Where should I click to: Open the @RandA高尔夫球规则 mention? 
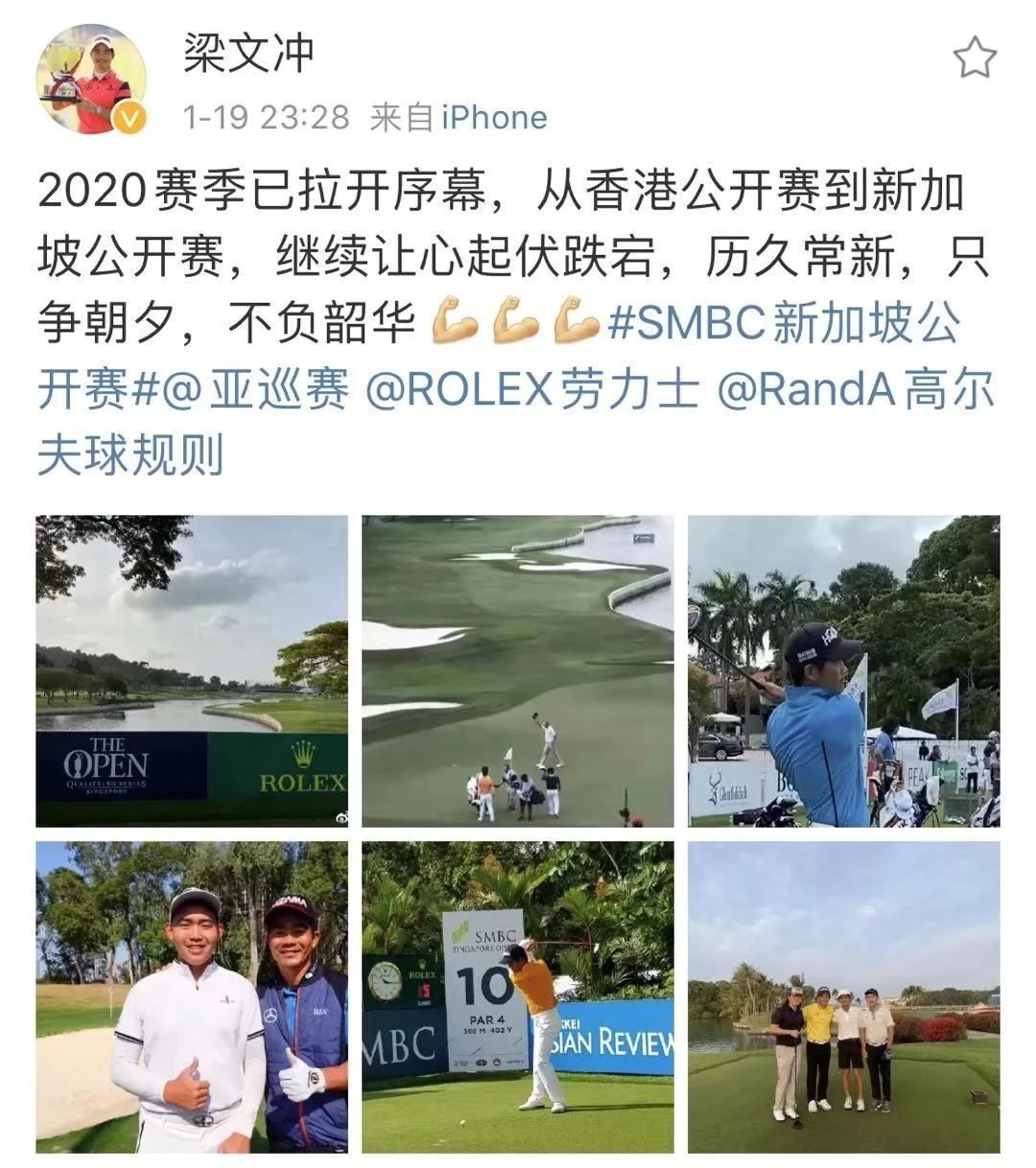pyautogui.click(x=854, y=388)
